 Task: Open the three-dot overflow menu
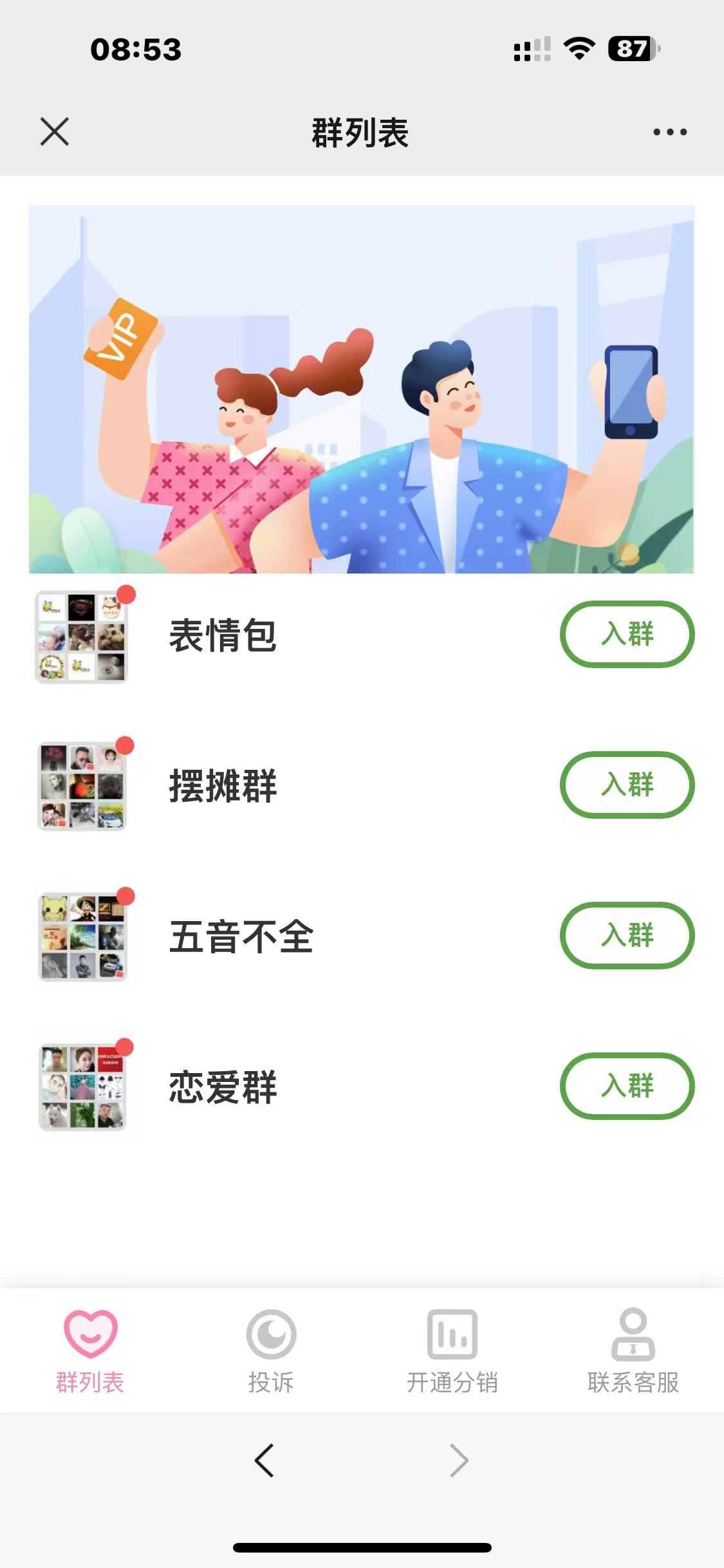670,132
